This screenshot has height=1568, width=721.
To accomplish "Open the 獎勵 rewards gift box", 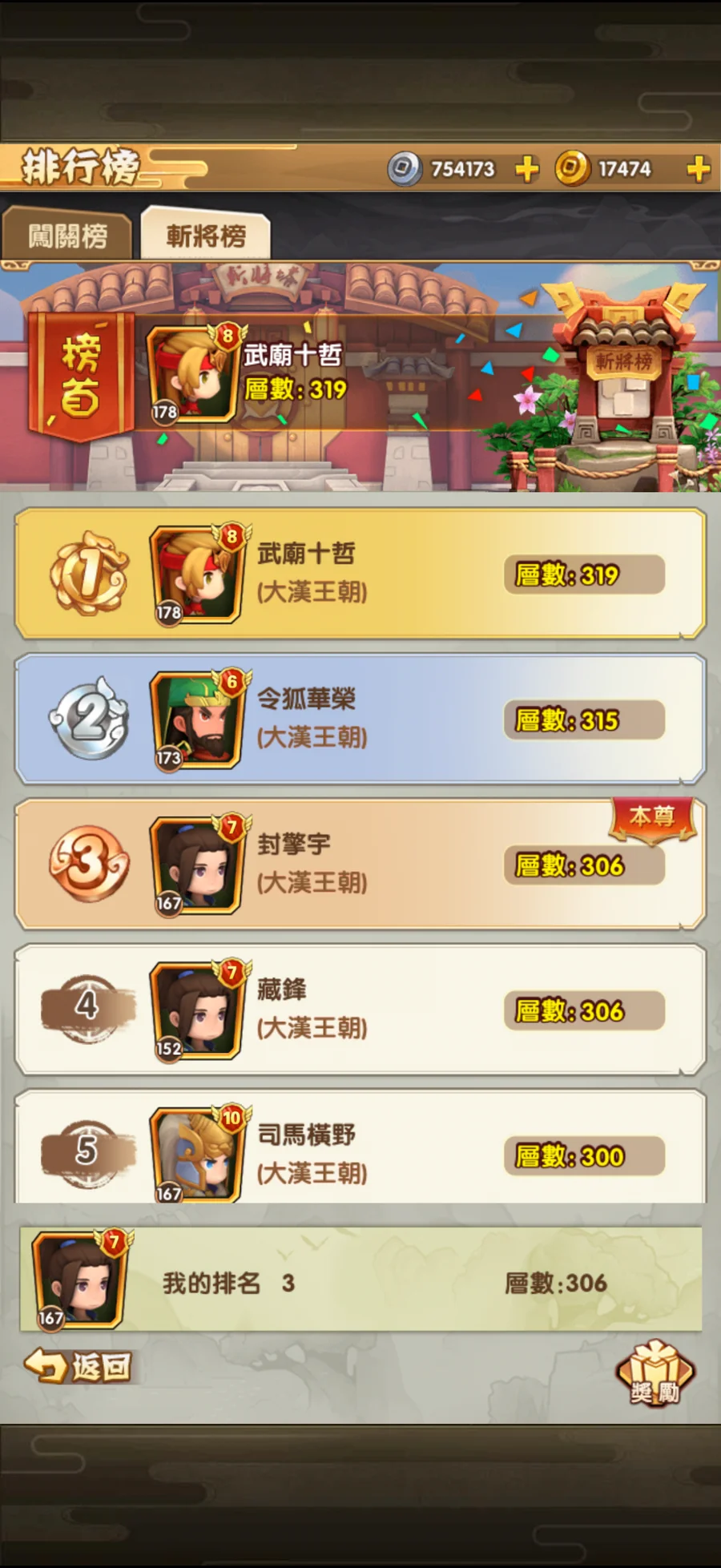I will pyautogui.click(x=655, y=1374).
